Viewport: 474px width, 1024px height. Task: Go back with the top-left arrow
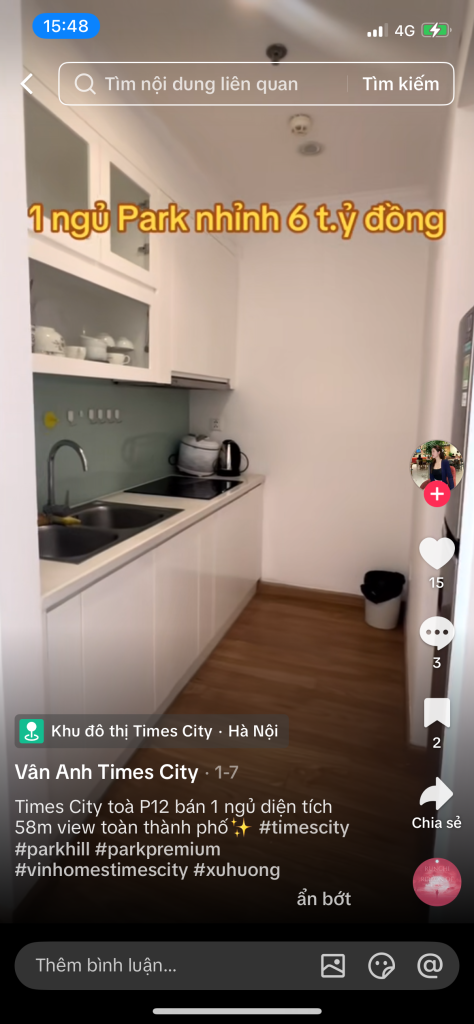[27, 84]
